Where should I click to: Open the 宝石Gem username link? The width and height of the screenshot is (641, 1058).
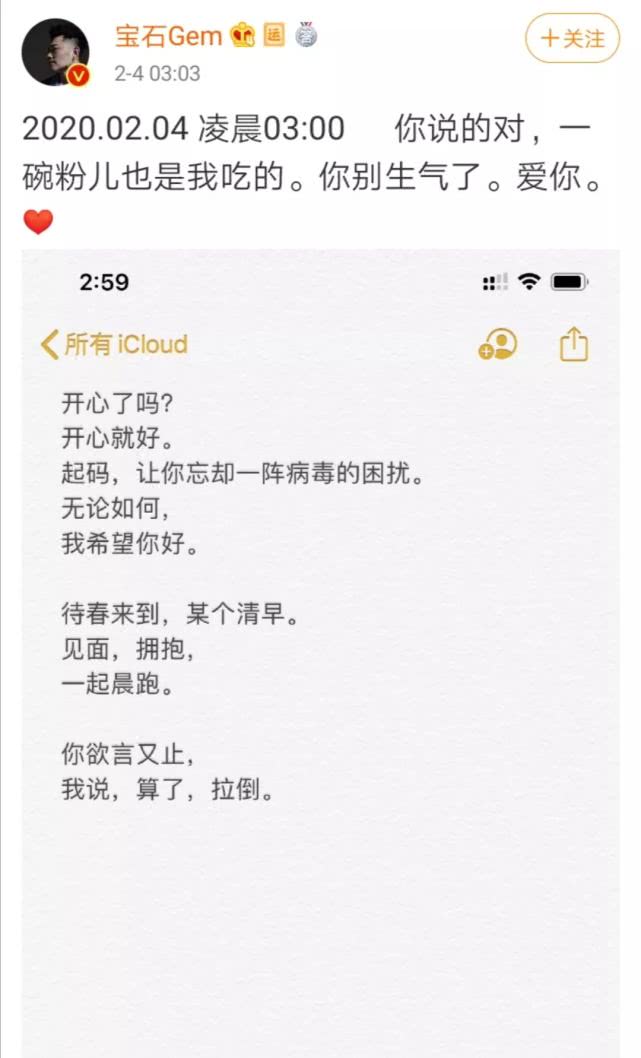168,36
